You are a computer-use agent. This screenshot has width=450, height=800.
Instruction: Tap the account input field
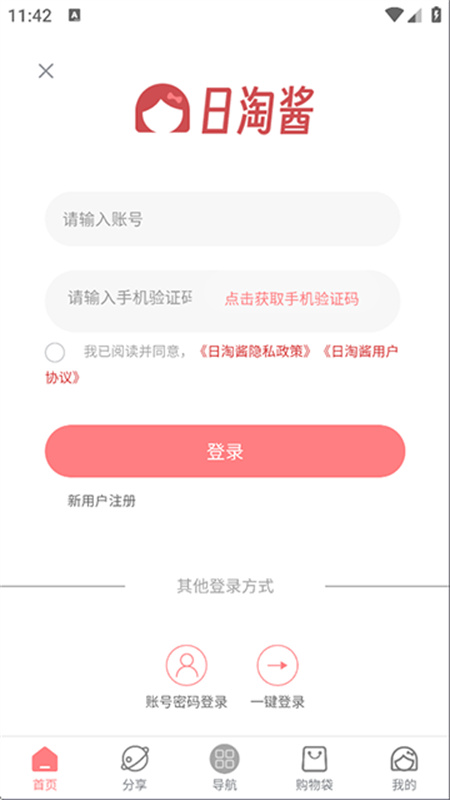click(x=222, y=219)
